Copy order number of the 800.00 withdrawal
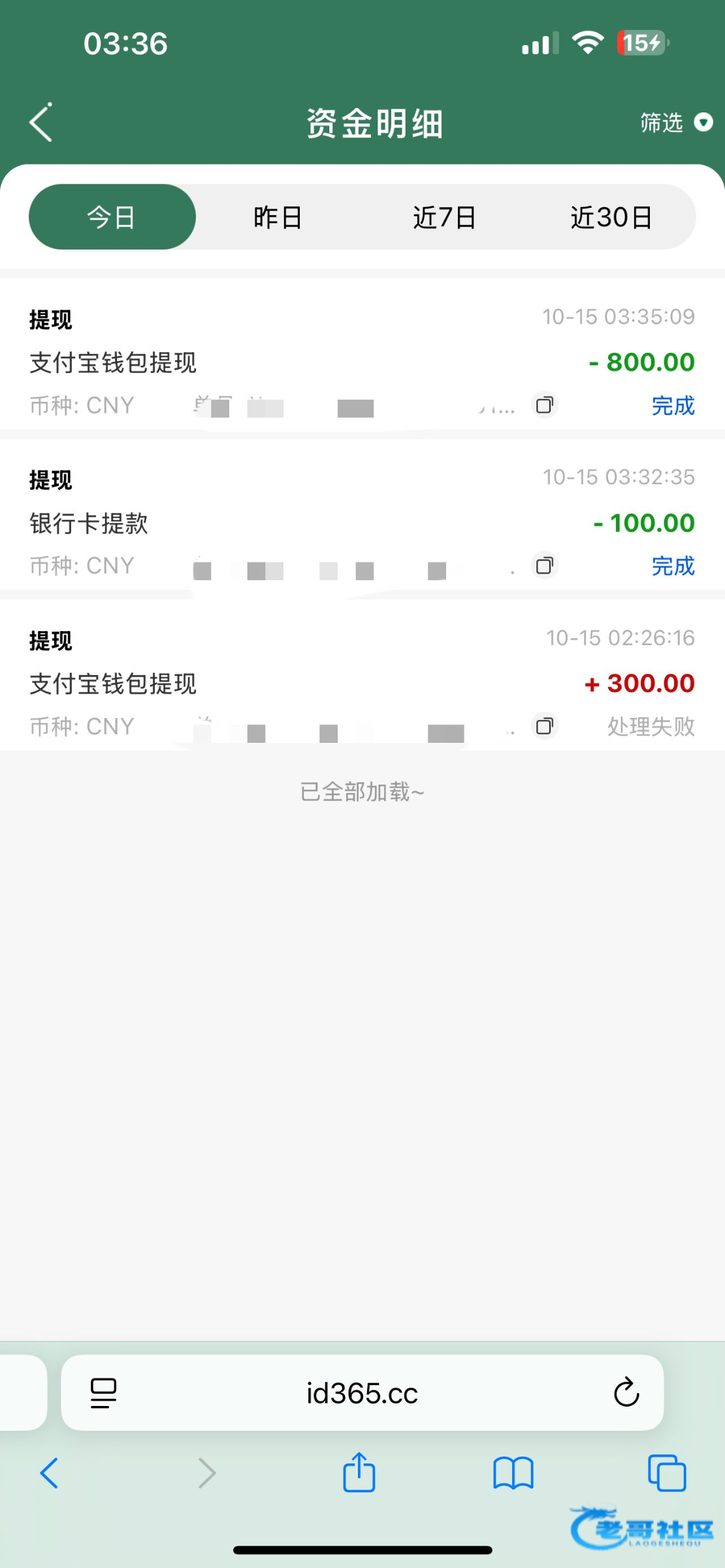The width and height of the screenshot is (725, 1568). tap(545, 405)
